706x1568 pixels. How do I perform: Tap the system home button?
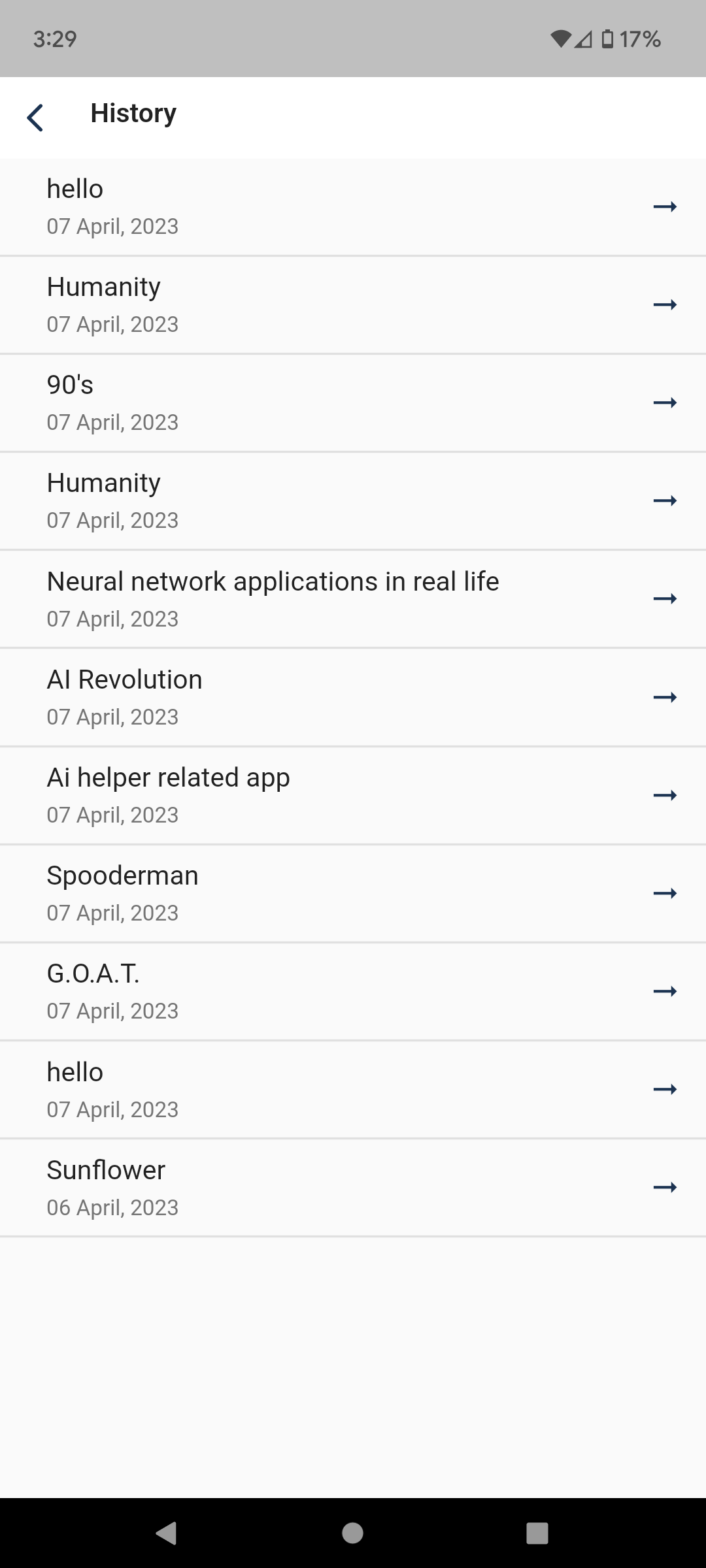353,1533
